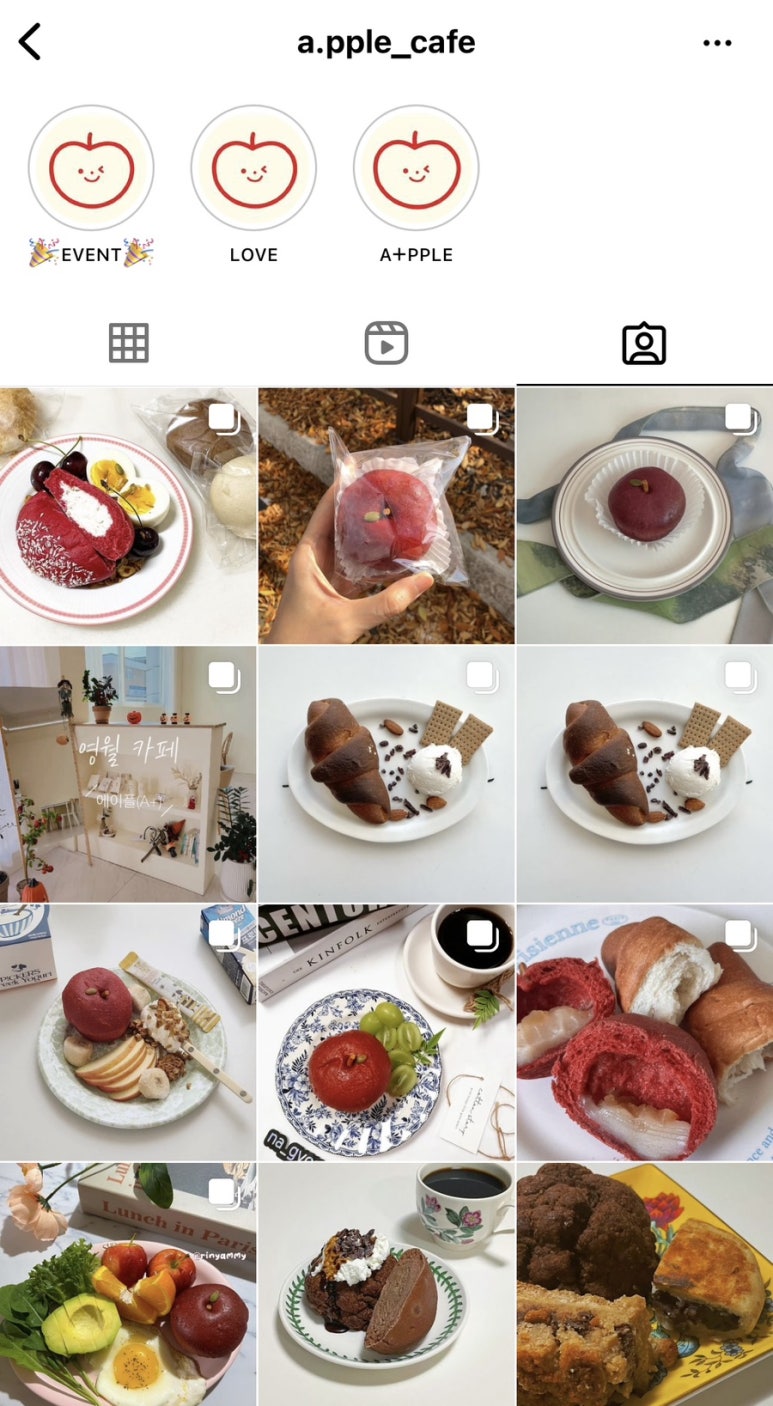Screen dimensions: 773x1406
Task: Open the three-dot overflow menu
Action: coord(717,43)
